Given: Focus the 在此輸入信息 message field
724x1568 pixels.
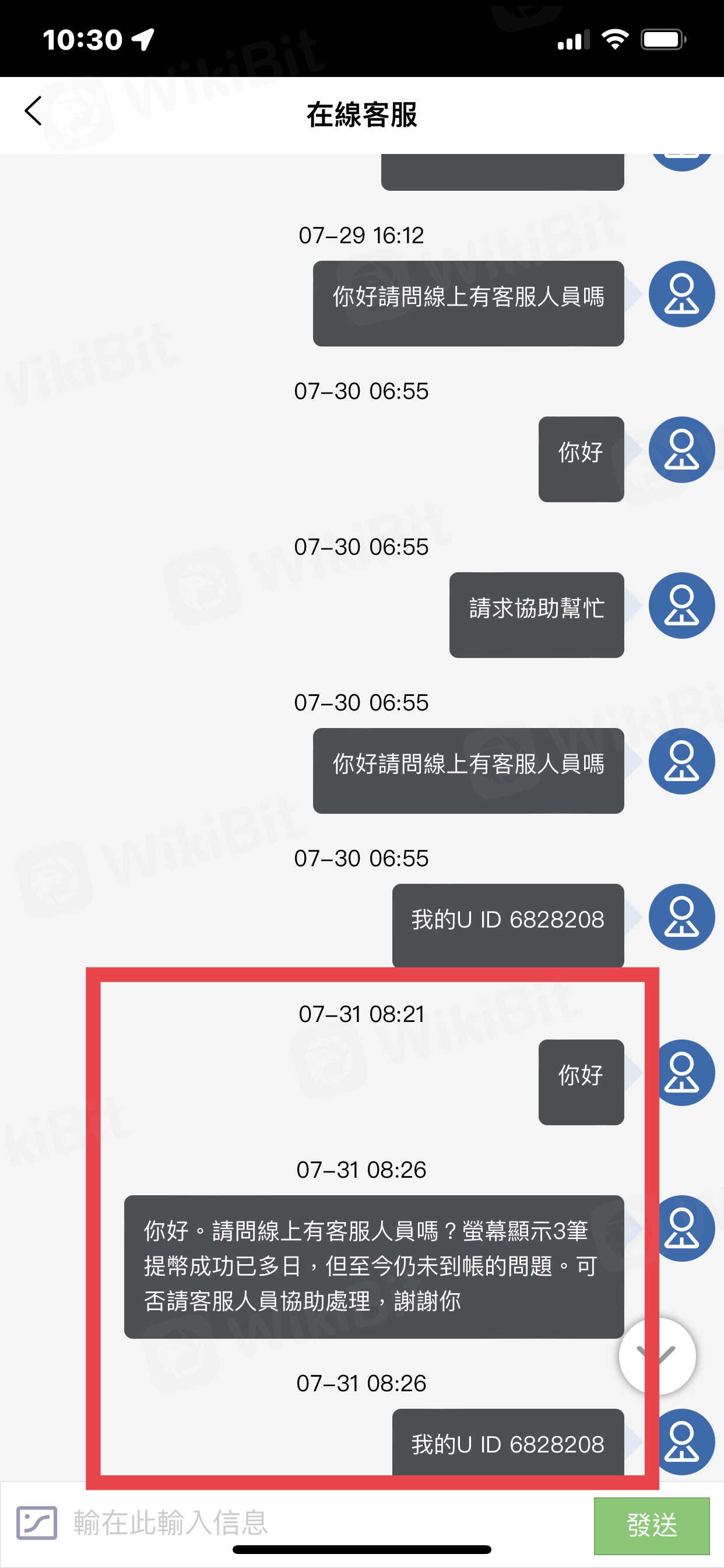Looking at the screenshot, I should click(x=317, y=1523).
